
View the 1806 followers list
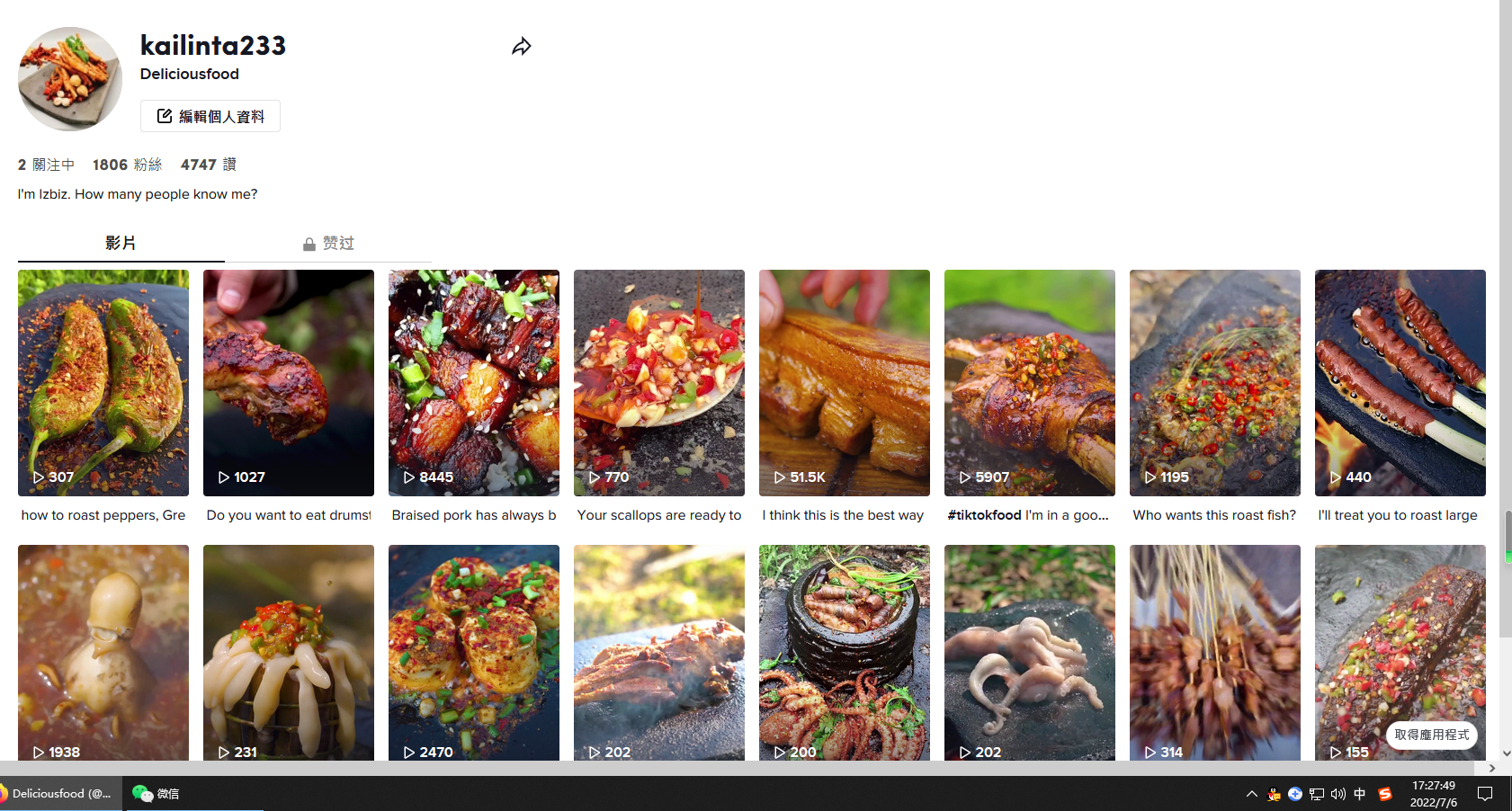(x=127, y=165)
